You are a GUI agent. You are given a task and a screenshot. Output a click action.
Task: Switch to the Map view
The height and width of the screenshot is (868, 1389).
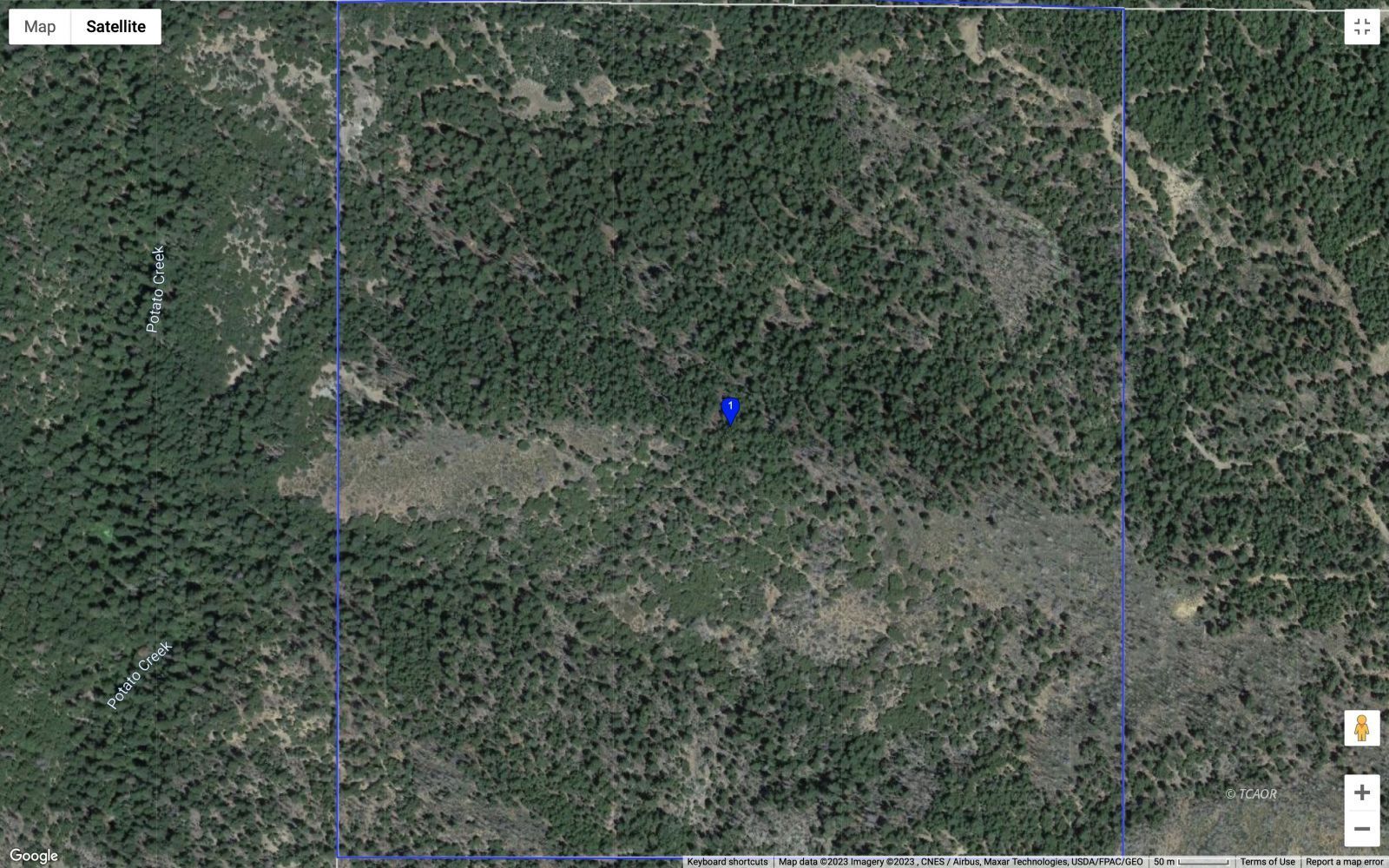(x=40, y=27)
